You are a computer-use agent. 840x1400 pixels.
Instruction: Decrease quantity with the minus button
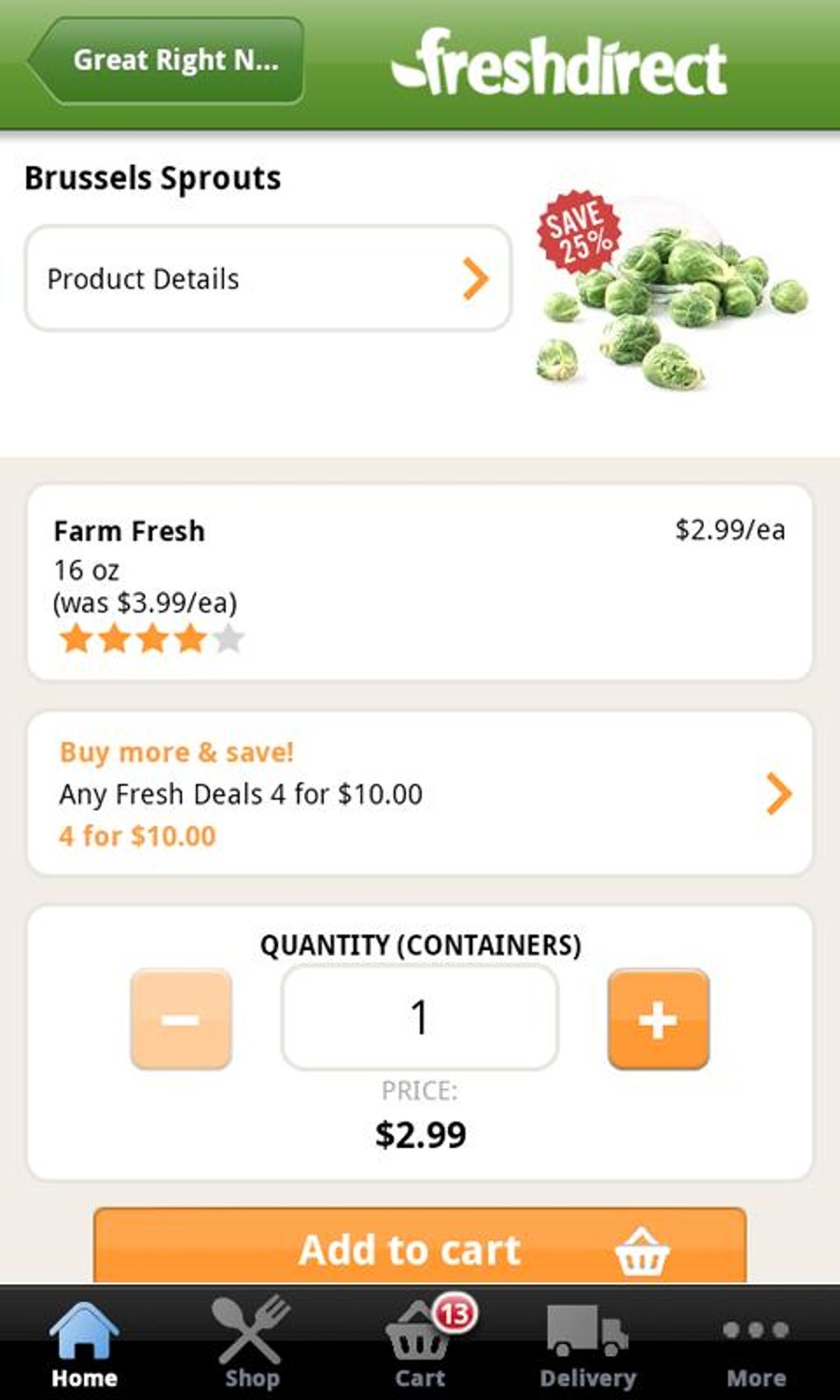(181, 1019)
